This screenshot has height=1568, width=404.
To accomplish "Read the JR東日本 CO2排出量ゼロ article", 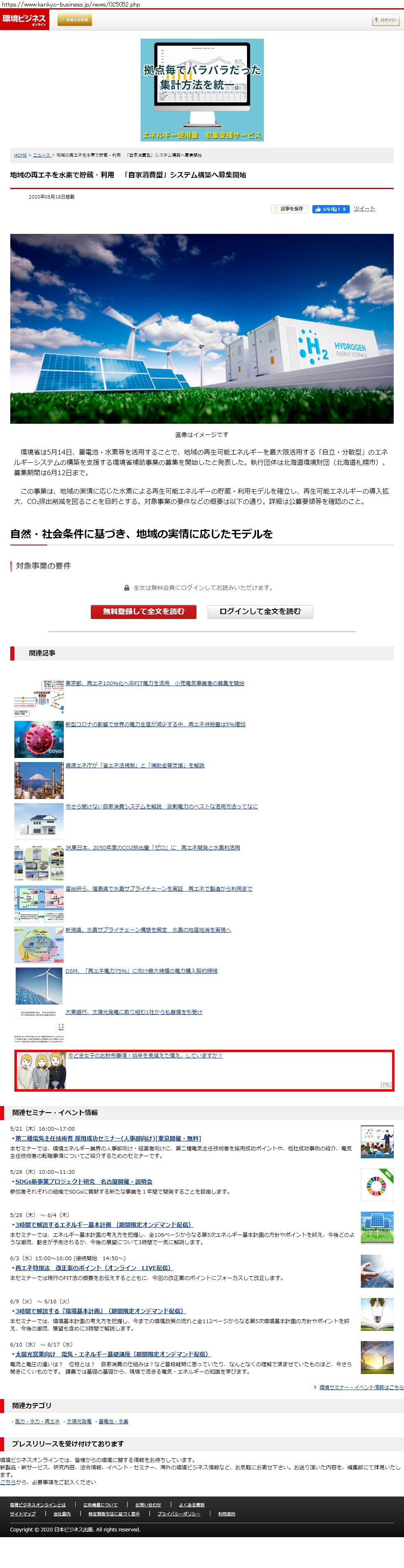I will (x=152, y=848).
